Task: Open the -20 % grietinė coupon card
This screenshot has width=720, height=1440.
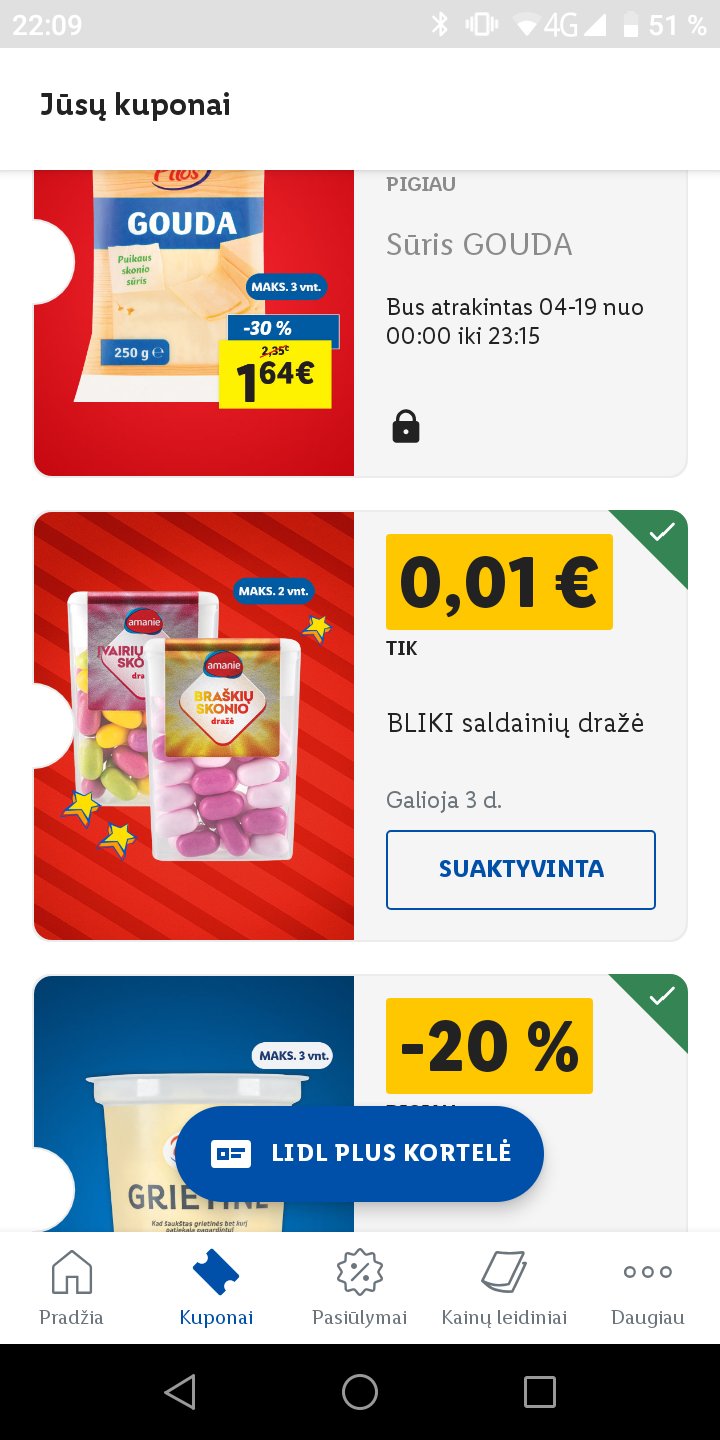Action: click(x=360, y=1103)
